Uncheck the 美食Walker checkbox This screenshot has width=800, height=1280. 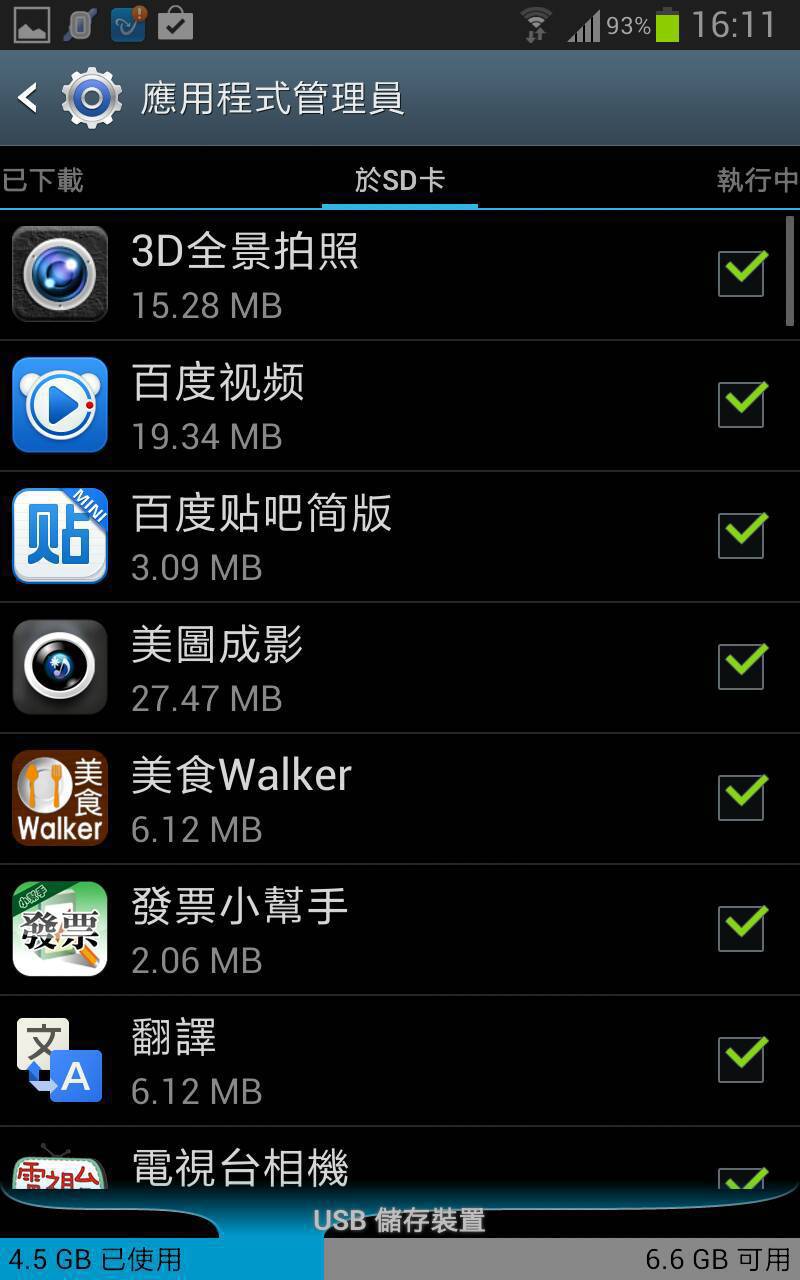coord(742,797)
